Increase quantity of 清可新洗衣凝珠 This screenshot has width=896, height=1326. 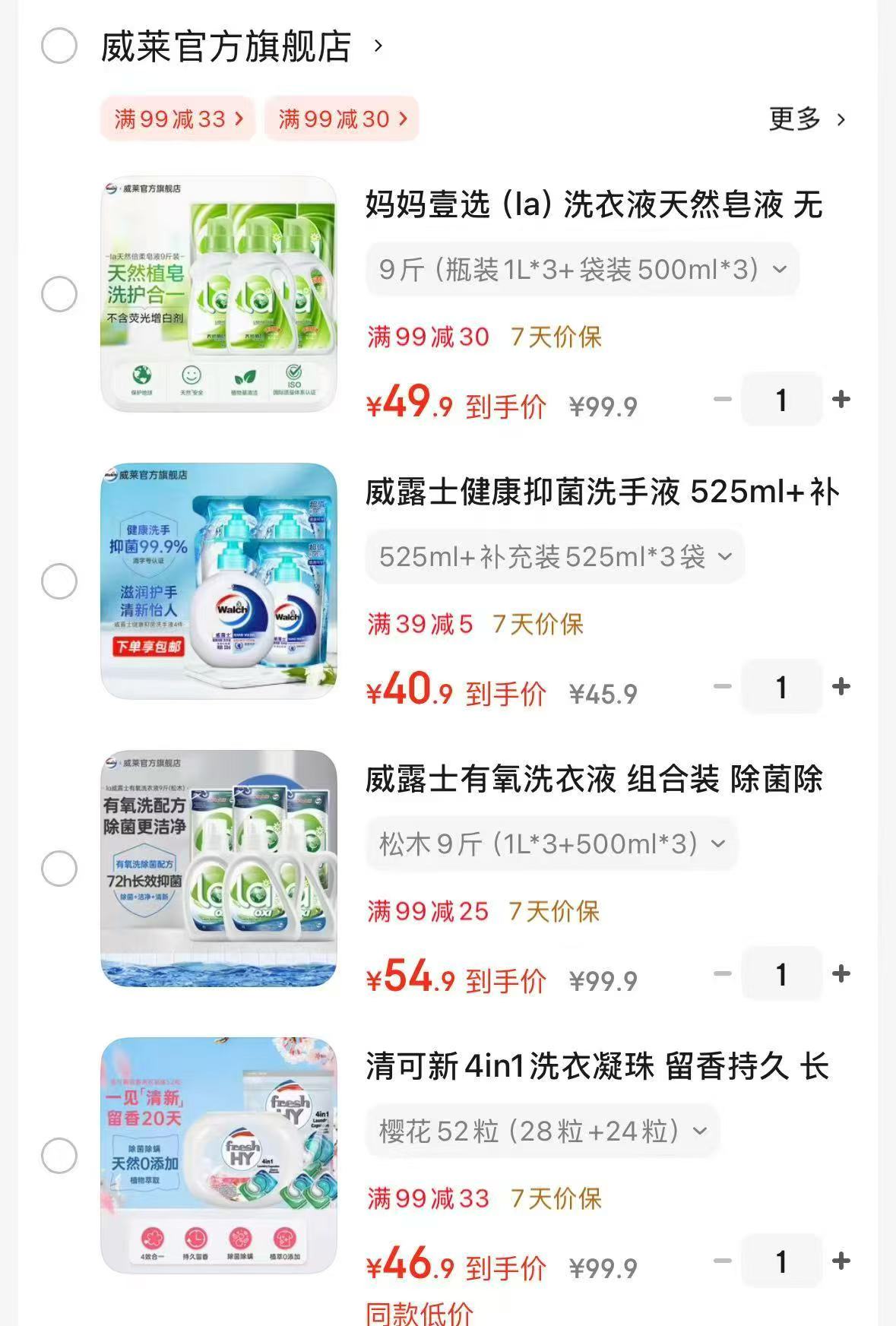coord(839,1260)
